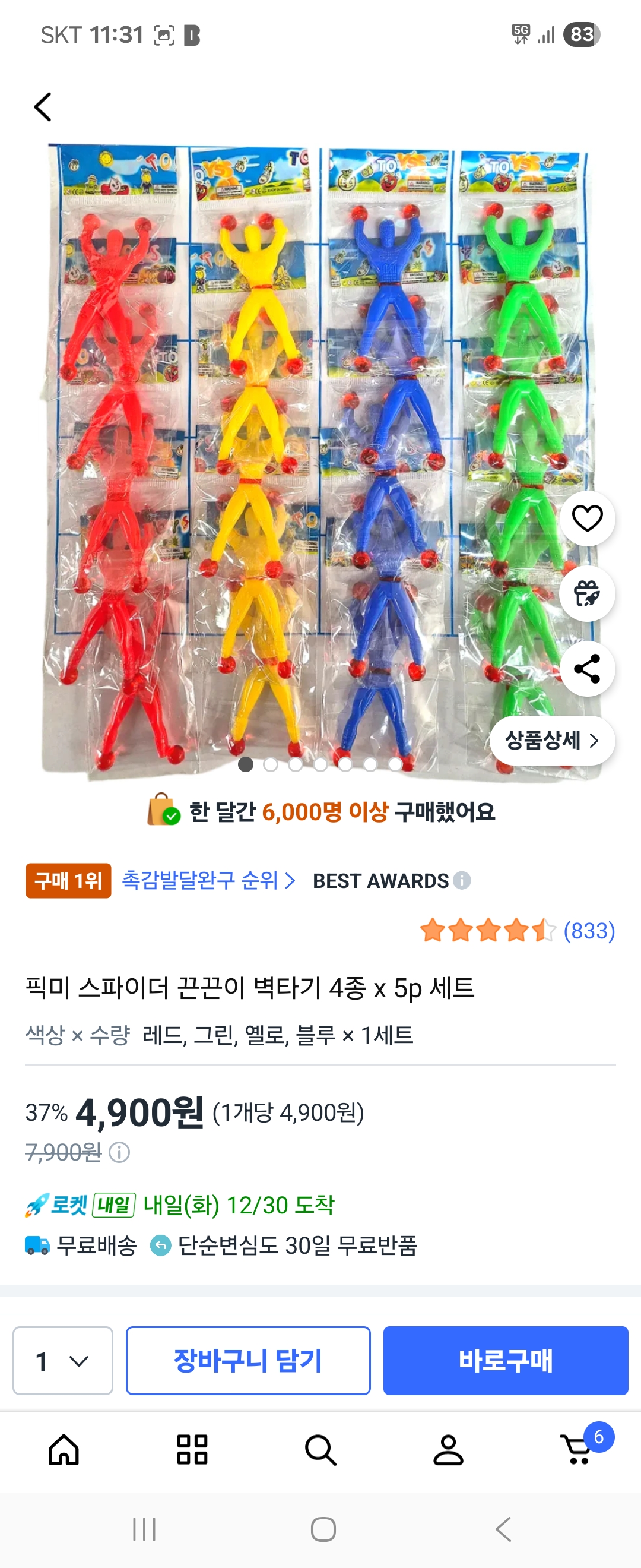This screenshot has height=1568, width=641.
Task: Go back using the top-left arrow
Action: pos(43,107)
